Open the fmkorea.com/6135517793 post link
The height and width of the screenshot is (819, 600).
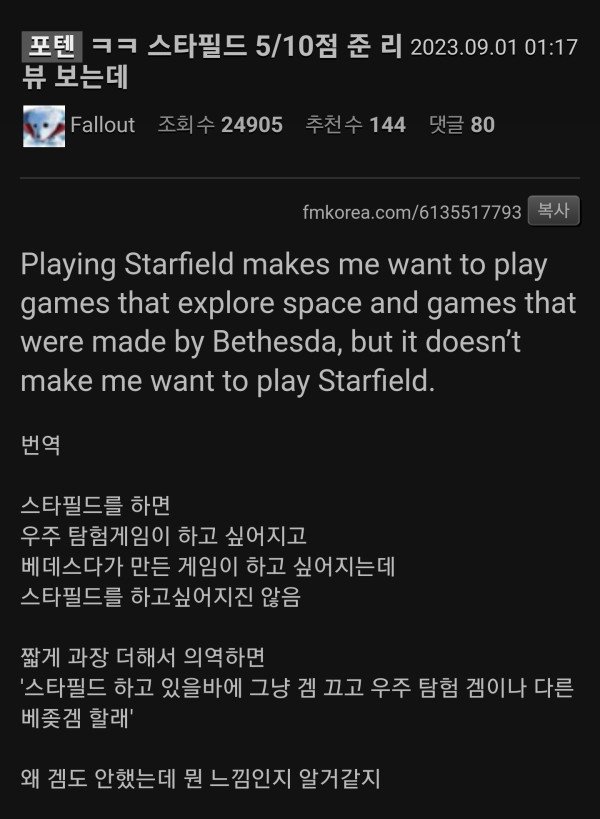coord(411,212)
